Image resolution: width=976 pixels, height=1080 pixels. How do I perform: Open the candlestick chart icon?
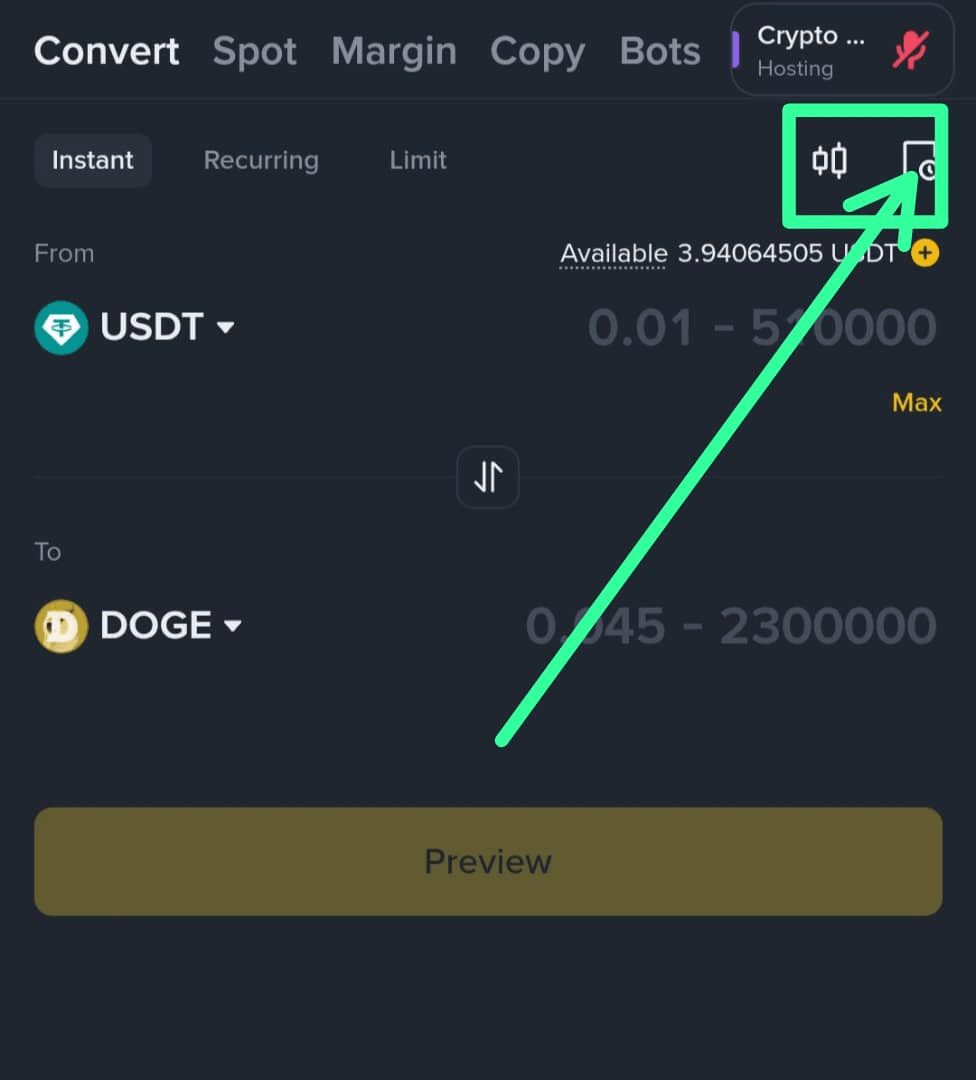[x=829, y=160]
